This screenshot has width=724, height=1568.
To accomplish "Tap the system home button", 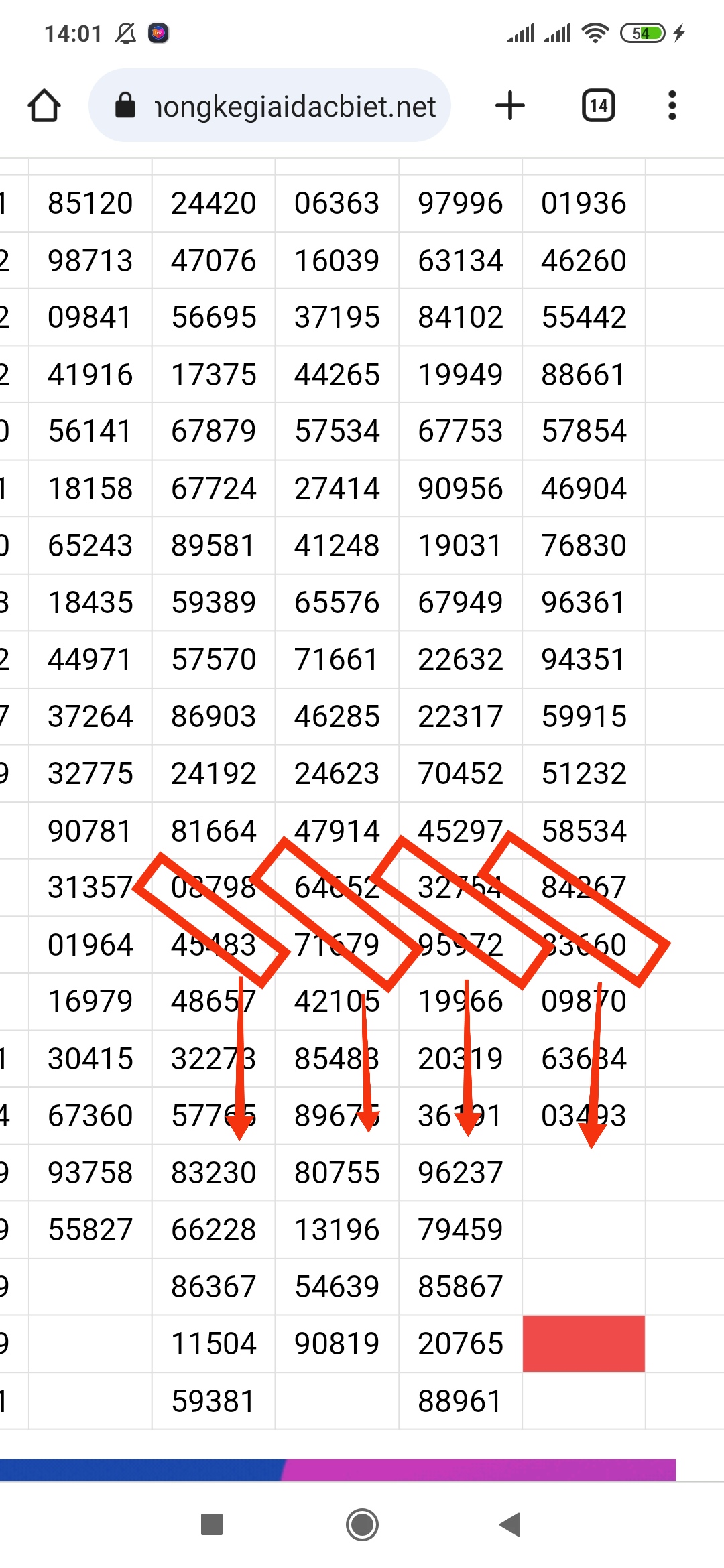I will (x=362, y=1524).
